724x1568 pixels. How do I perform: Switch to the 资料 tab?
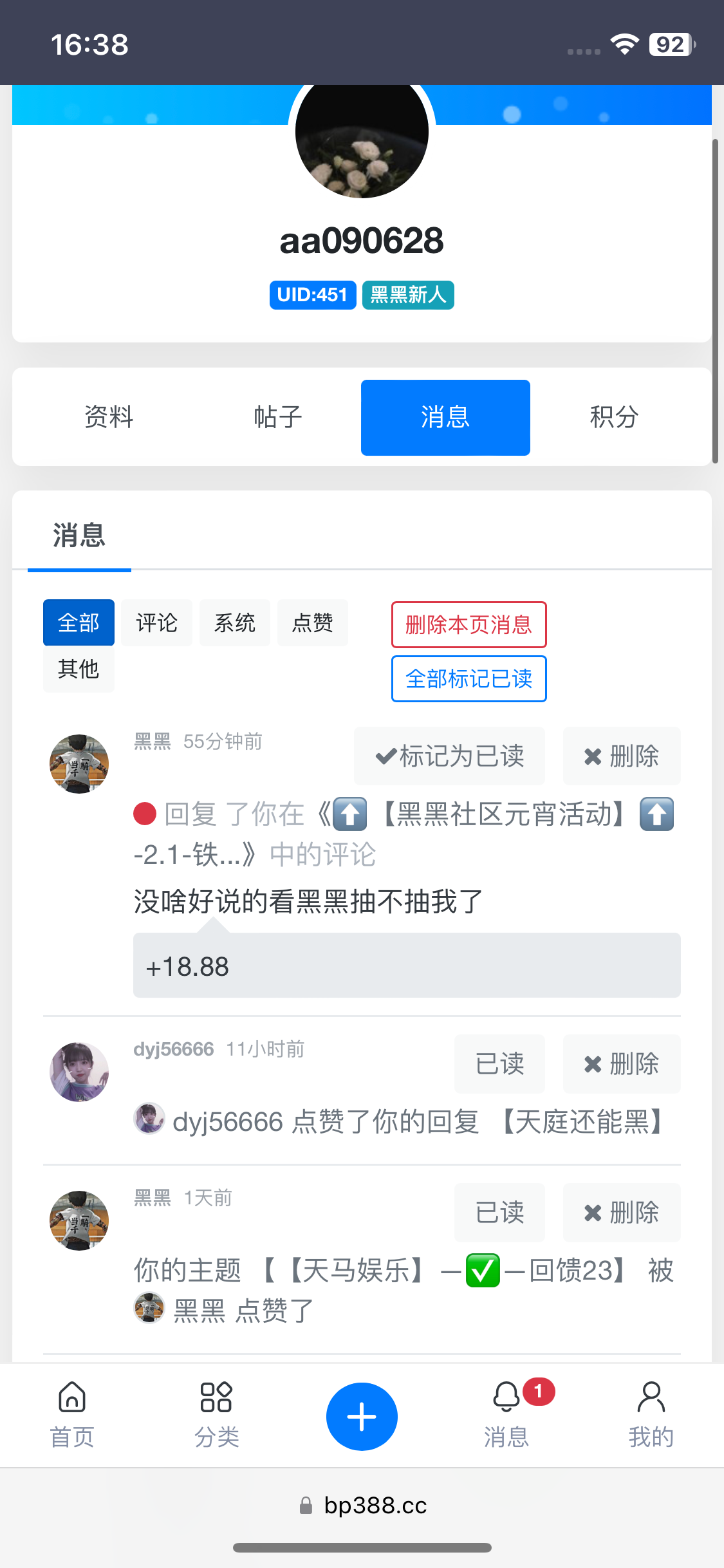coord(109,417)
